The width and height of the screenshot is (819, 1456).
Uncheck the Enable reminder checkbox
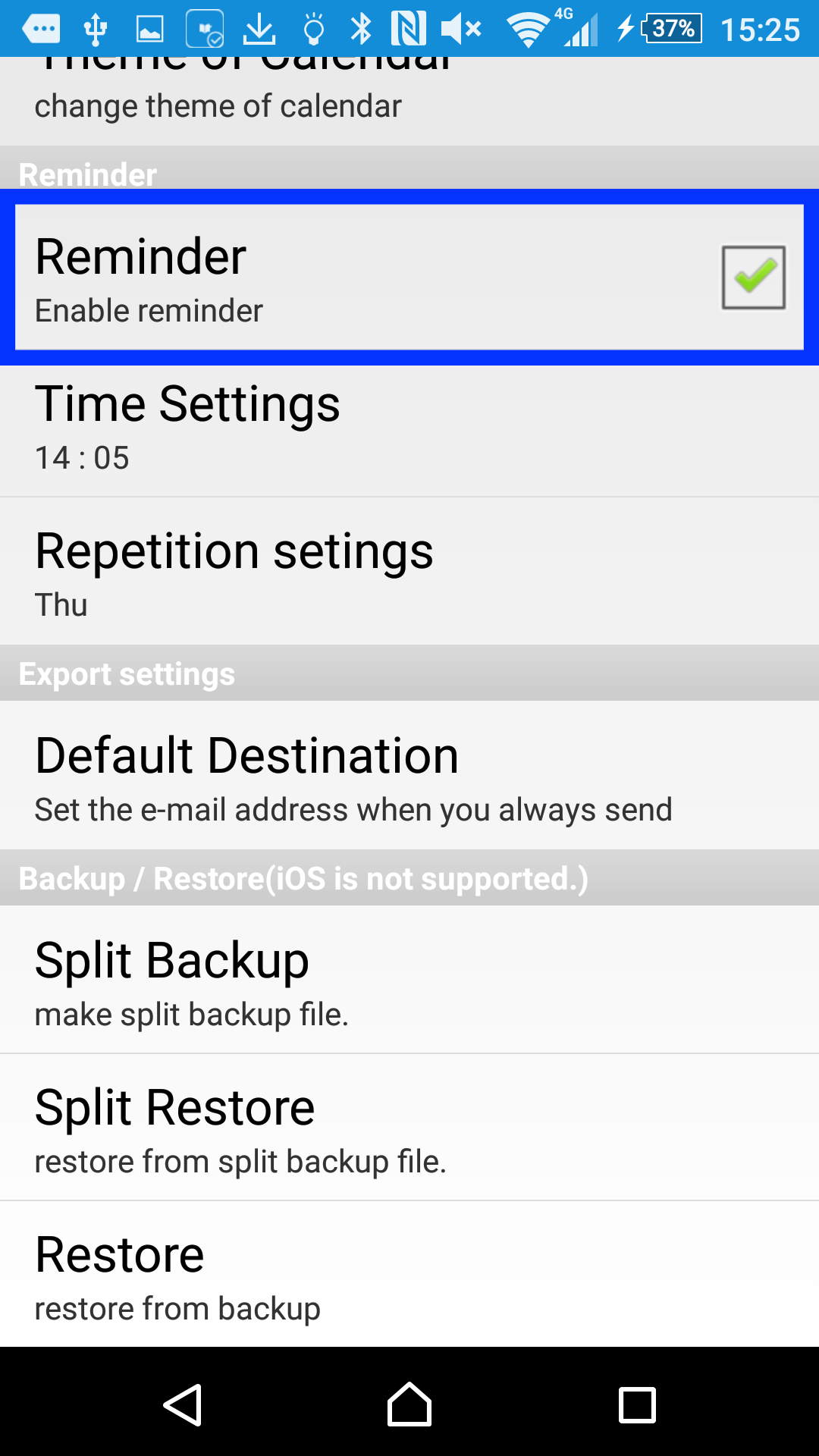(x=753, y=277)
